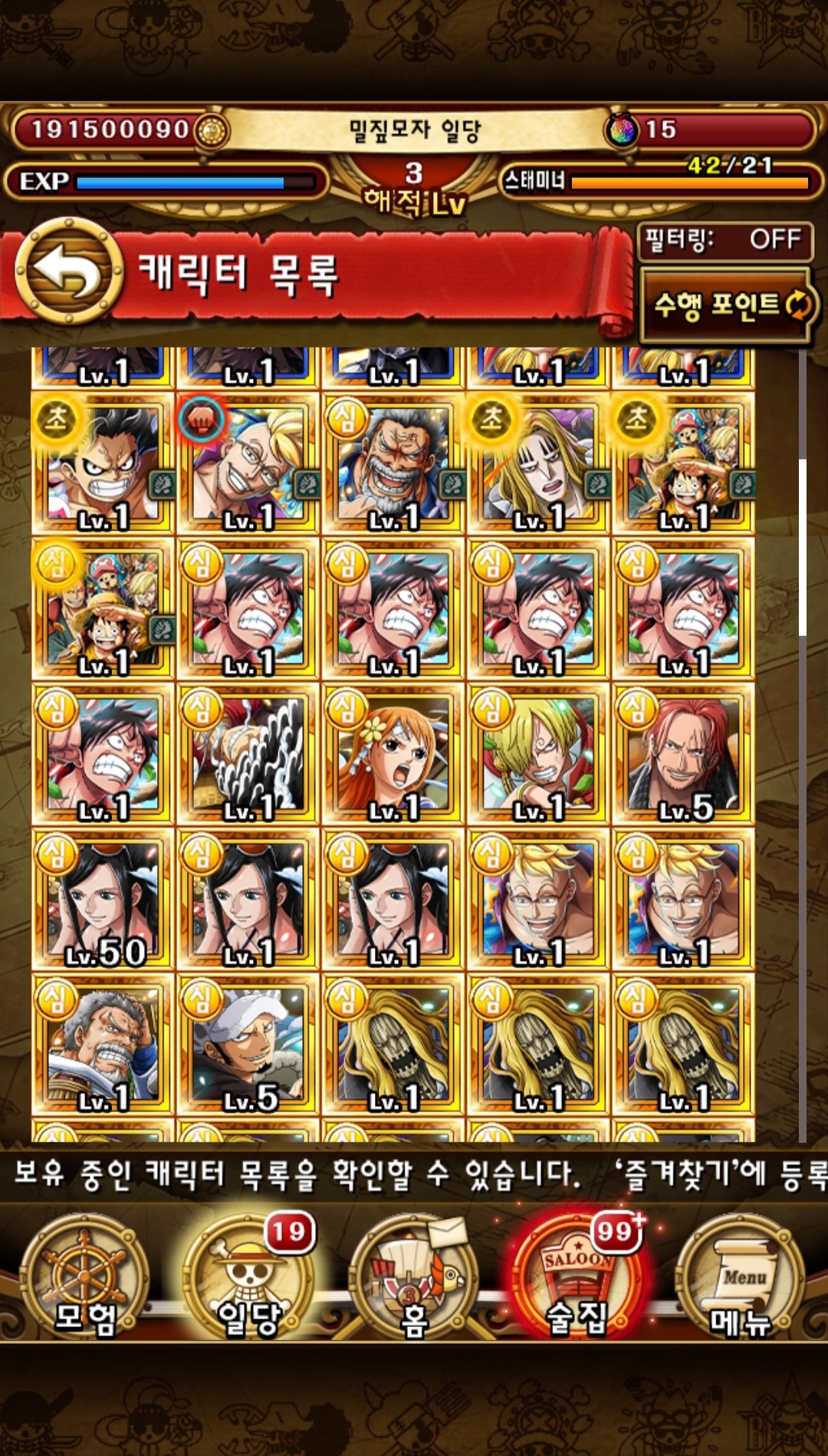Select the blond Sanji character card
This screenshot has height=1456, width=828.
pos(537,755)
